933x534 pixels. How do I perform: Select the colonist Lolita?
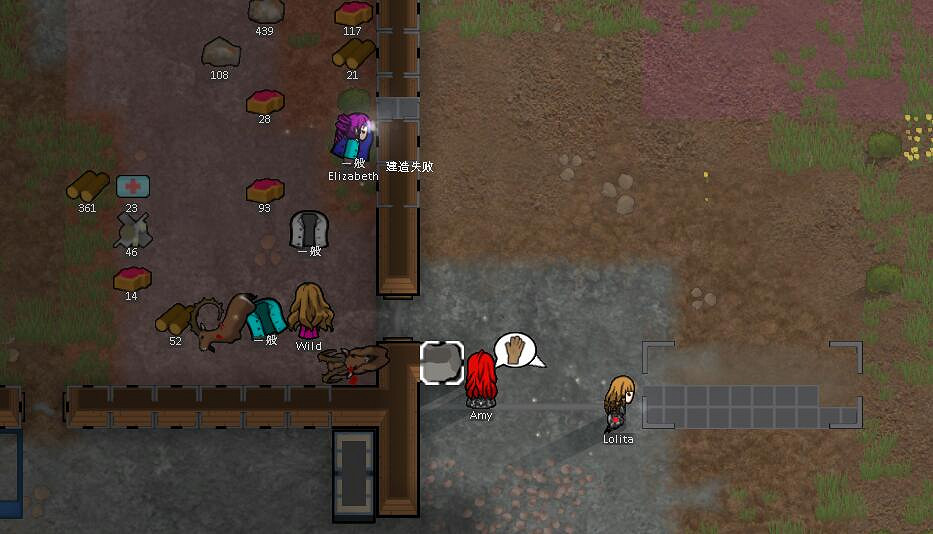pyautogui.click(x=619, y=401)
